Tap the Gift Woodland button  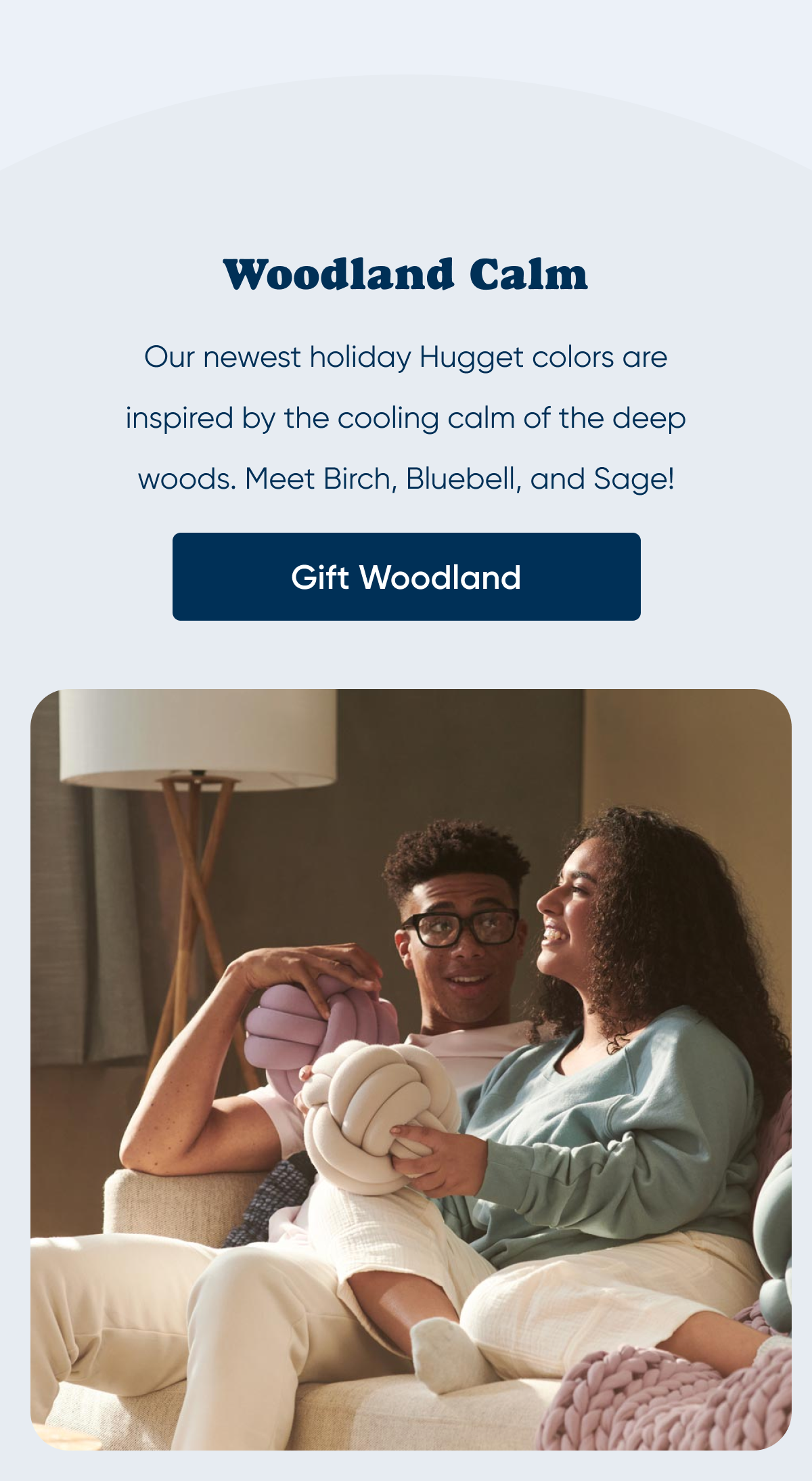406,577
